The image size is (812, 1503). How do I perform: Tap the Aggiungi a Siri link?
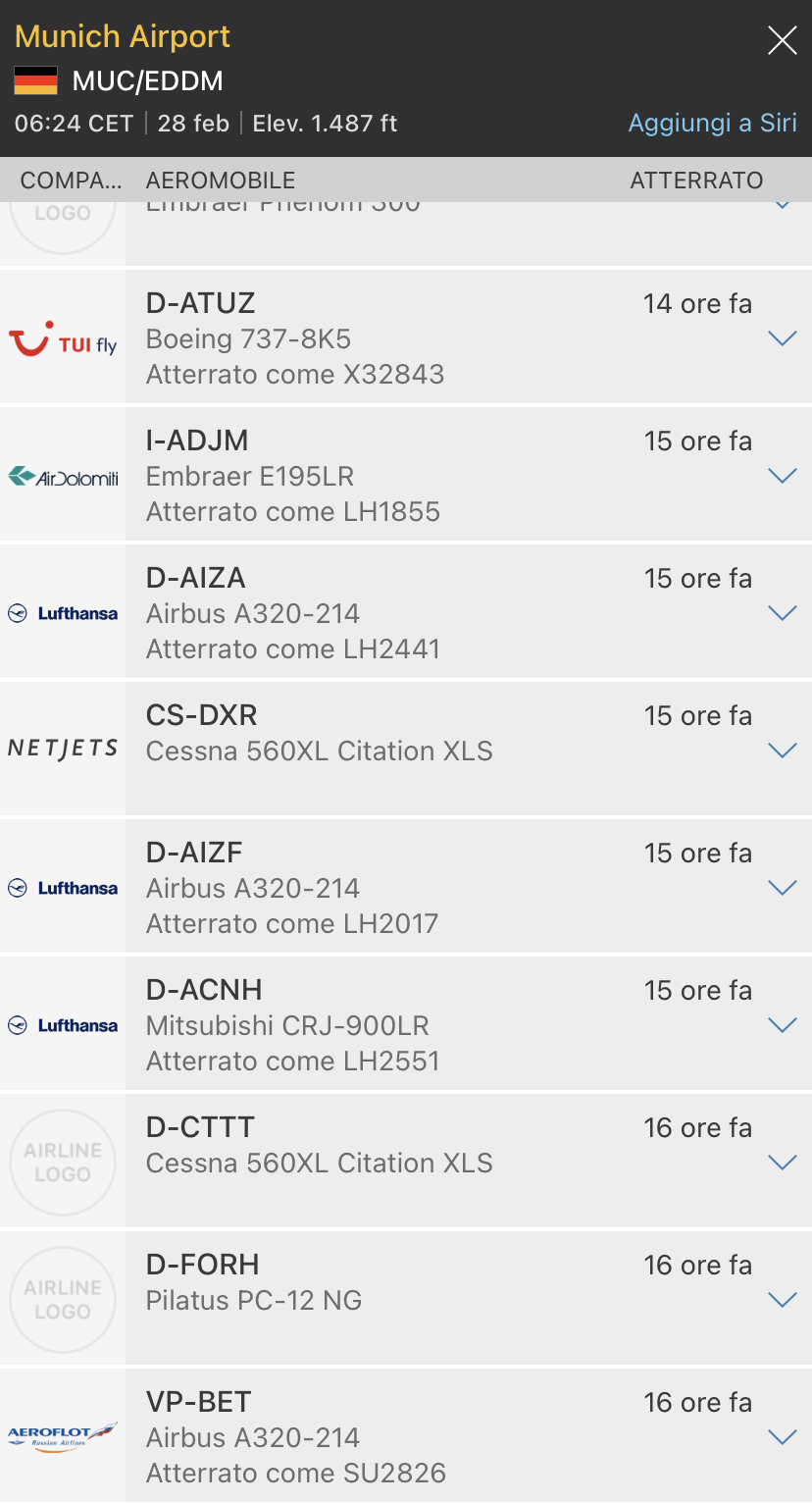(712, 124)
